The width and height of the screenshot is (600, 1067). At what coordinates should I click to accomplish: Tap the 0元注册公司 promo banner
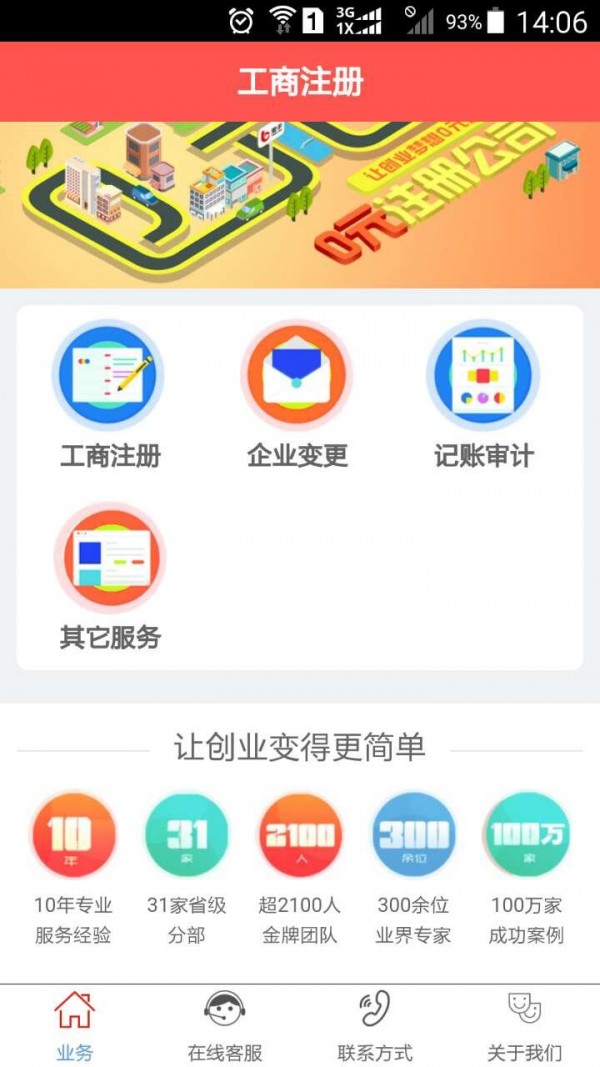(x=300, y=205)
